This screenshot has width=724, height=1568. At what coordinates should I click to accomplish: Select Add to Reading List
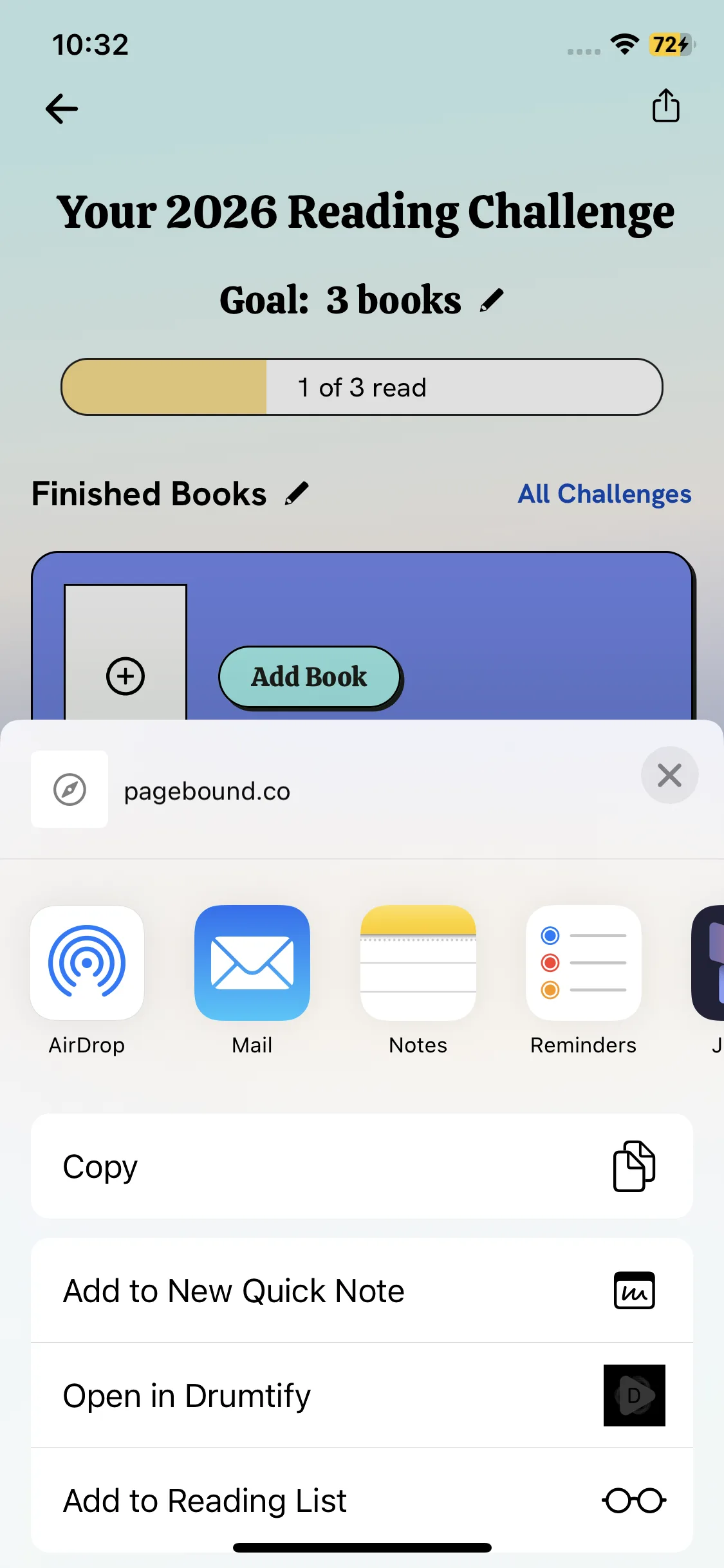(362, 1500)
